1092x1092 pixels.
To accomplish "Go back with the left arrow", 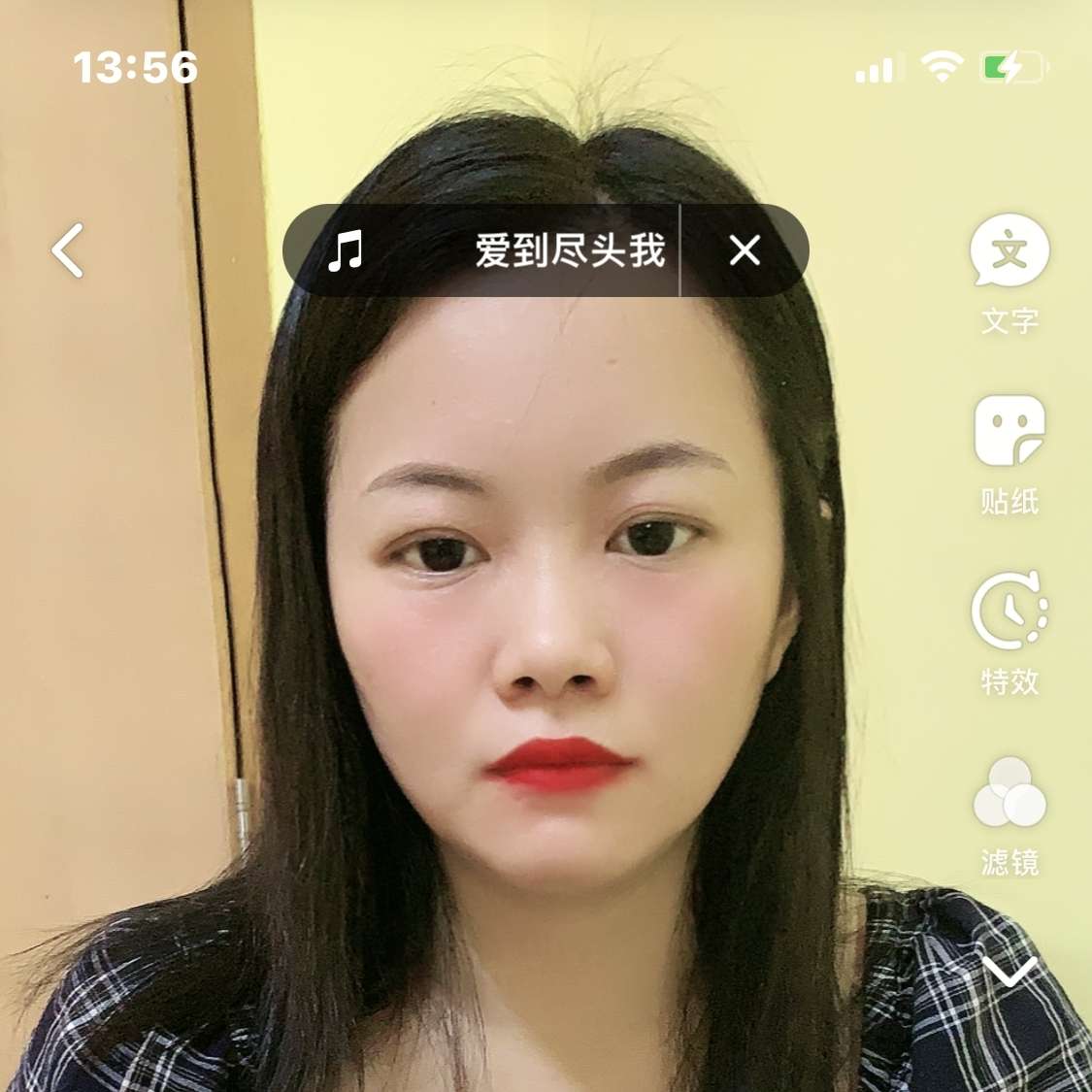I will tap(68, 250).
